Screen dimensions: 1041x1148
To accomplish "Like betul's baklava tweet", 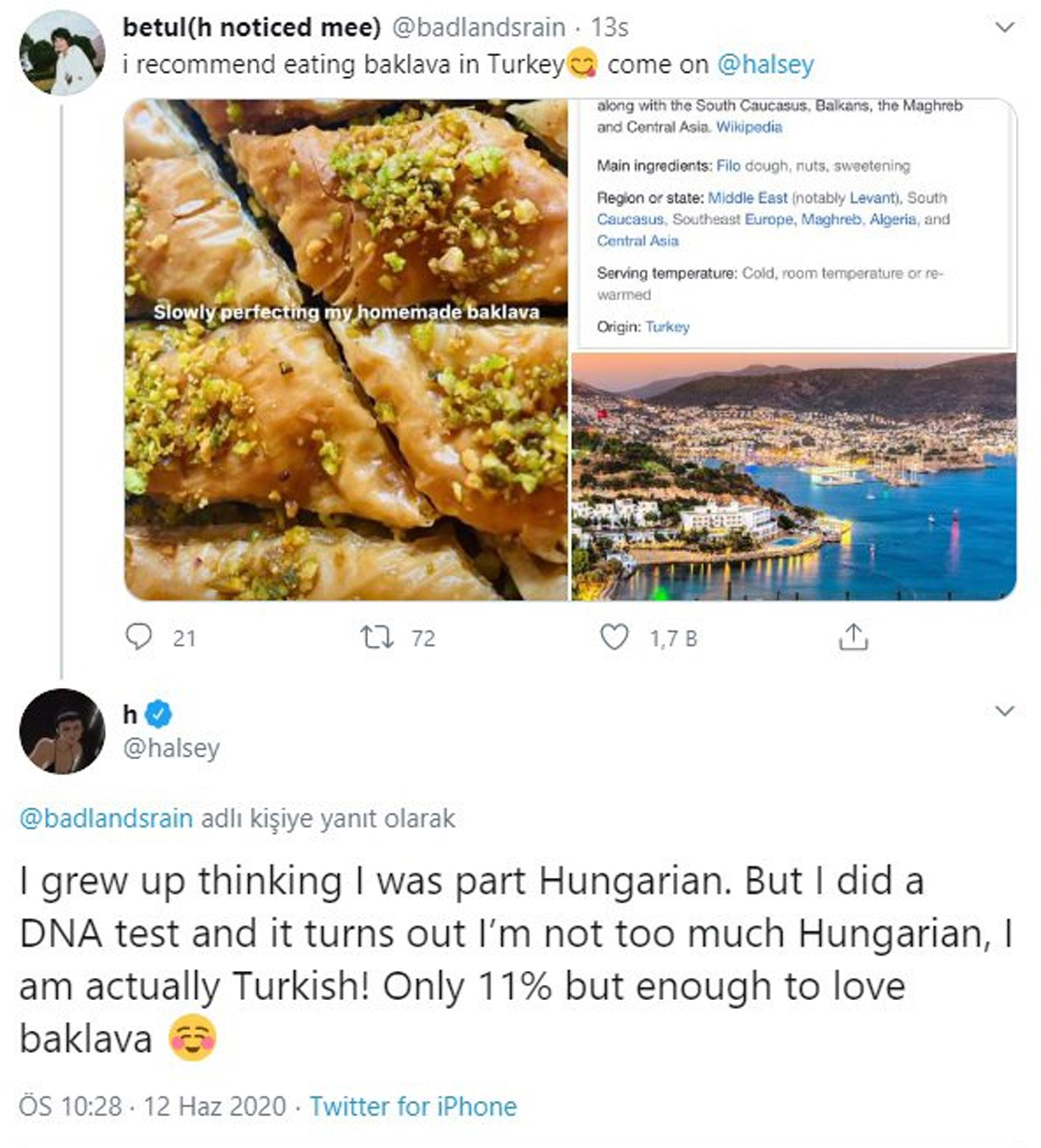I will coord(615,637).
